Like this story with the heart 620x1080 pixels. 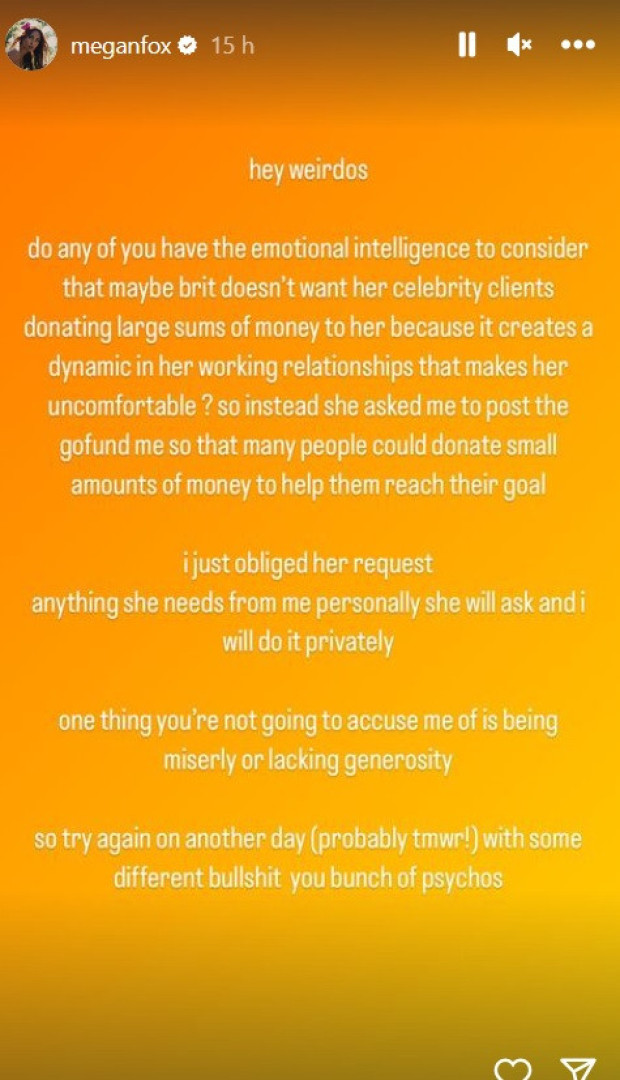pyautogui.click(x=513, y=1068)
